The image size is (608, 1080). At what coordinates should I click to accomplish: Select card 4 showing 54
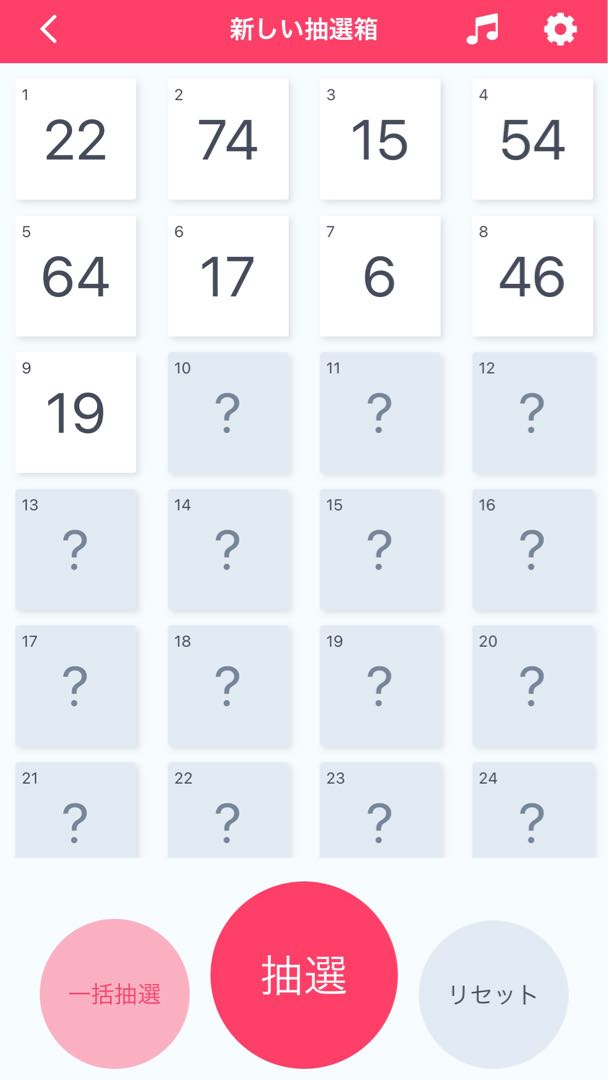(532, 139)
